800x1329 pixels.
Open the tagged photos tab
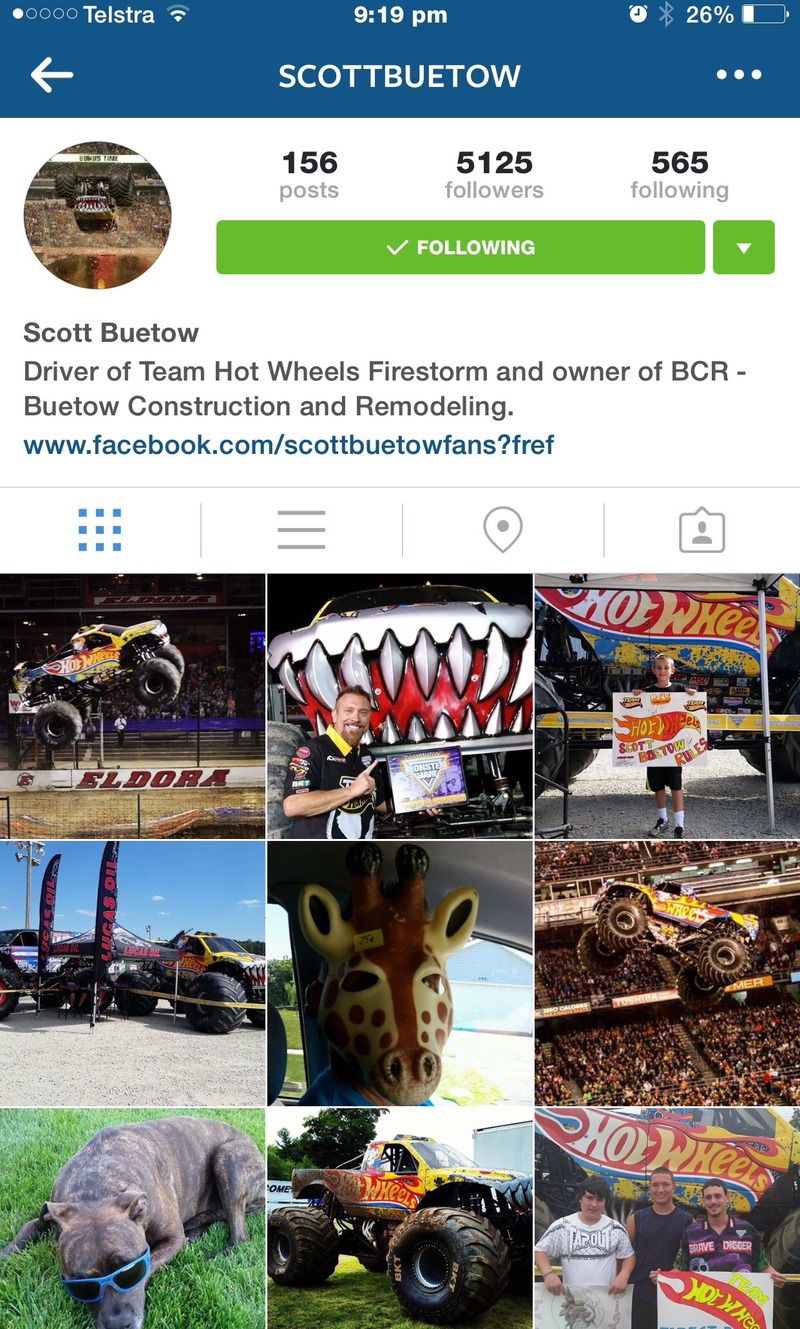701,530
